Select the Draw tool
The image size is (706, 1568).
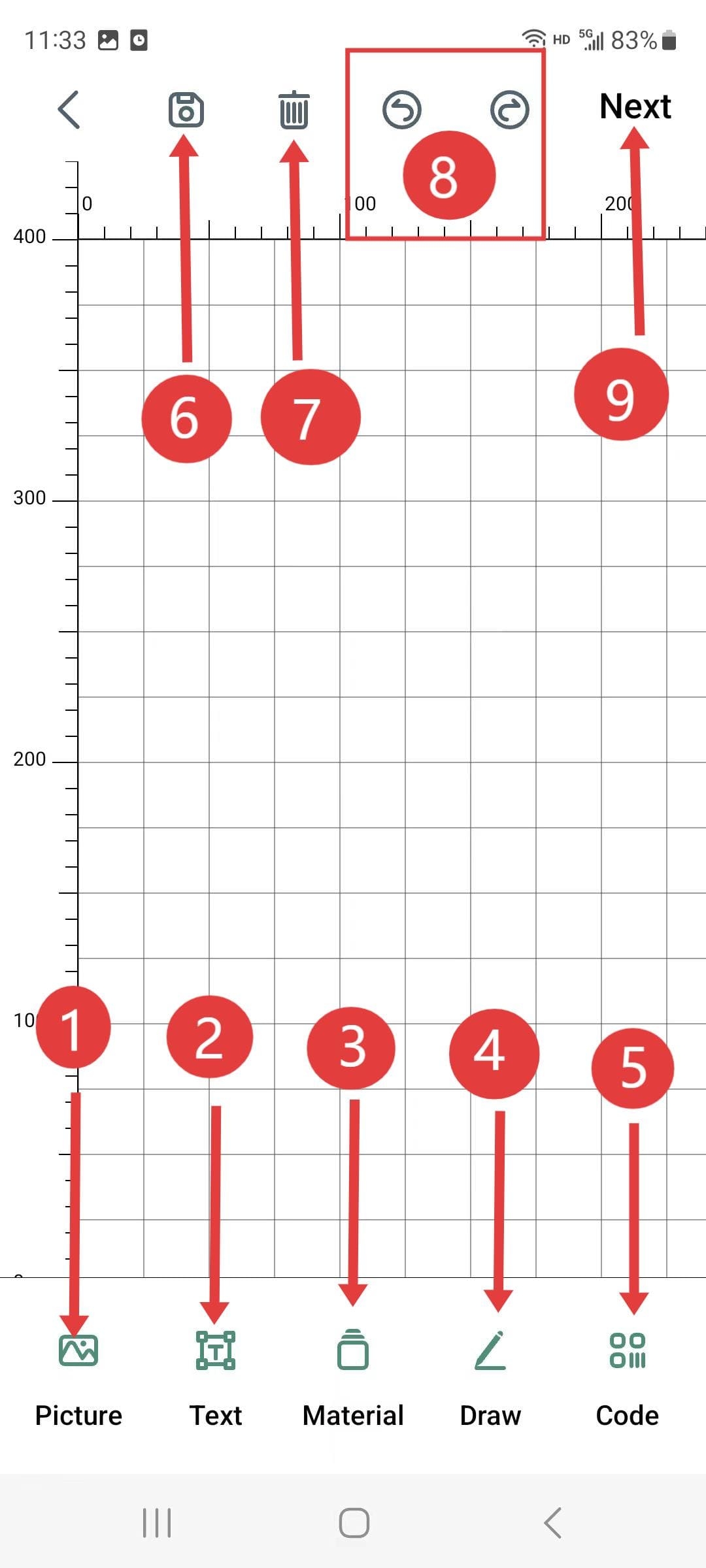pyautogui.click(x=490, y=1372)
